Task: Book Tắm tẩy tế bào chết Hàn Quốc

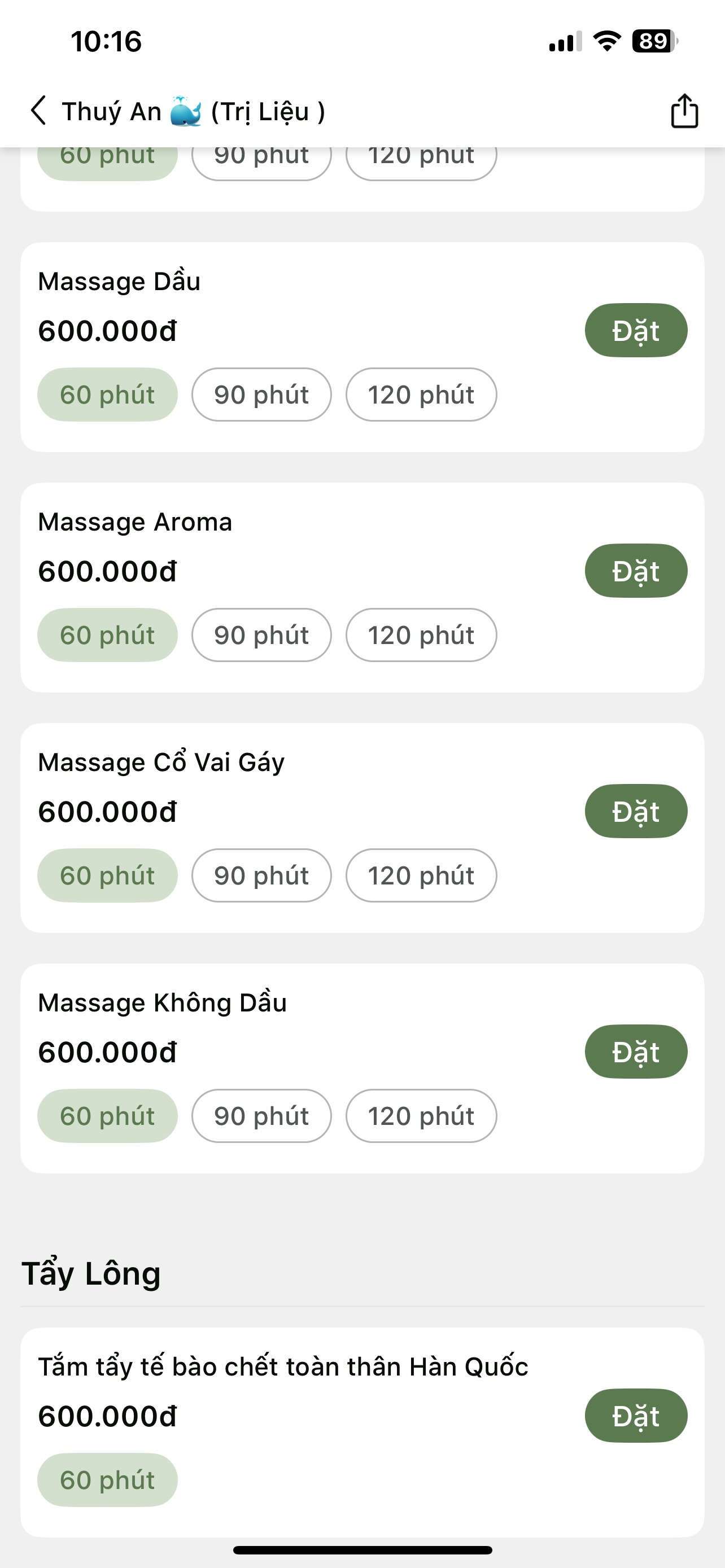Action: 636,1416
